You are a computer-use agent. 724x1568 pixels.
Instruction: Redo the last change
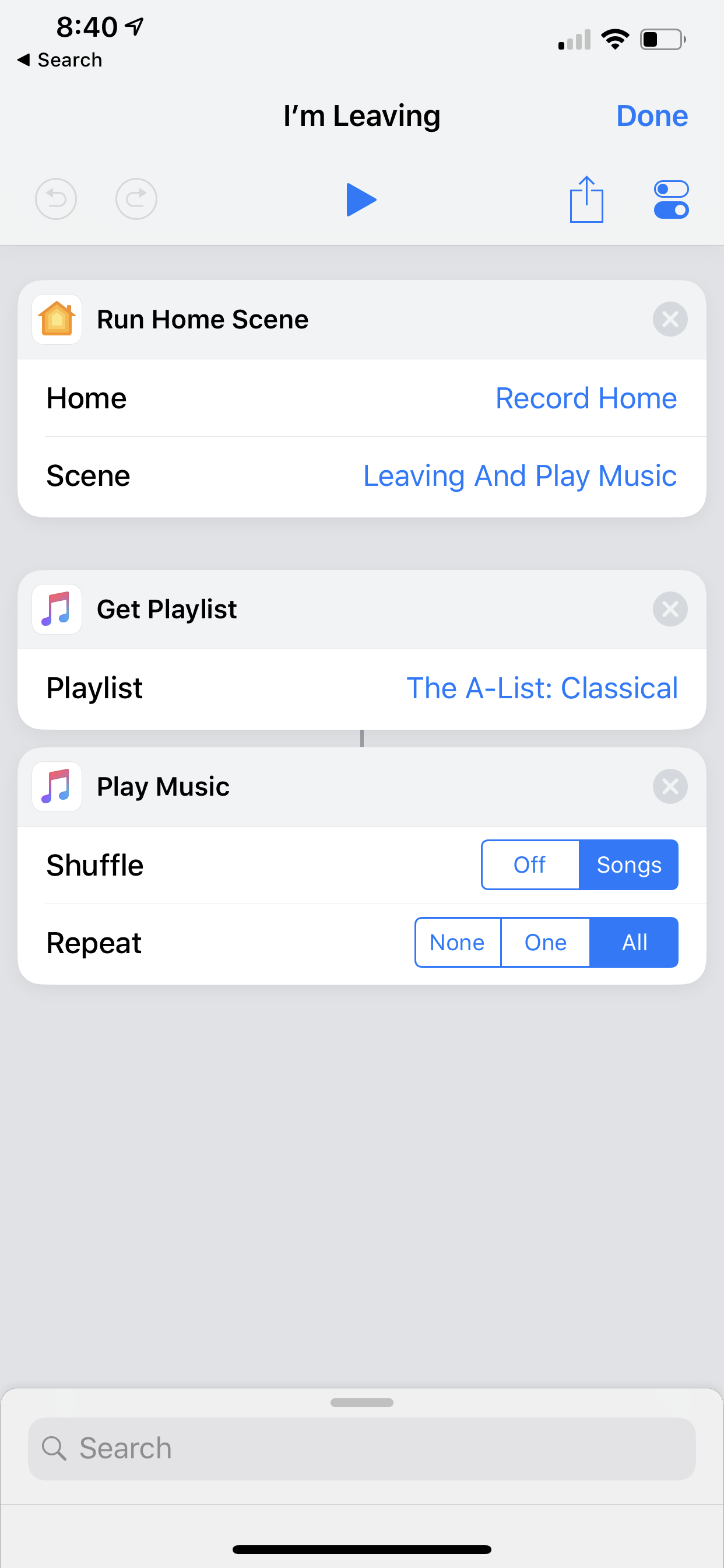pos(136,199)
